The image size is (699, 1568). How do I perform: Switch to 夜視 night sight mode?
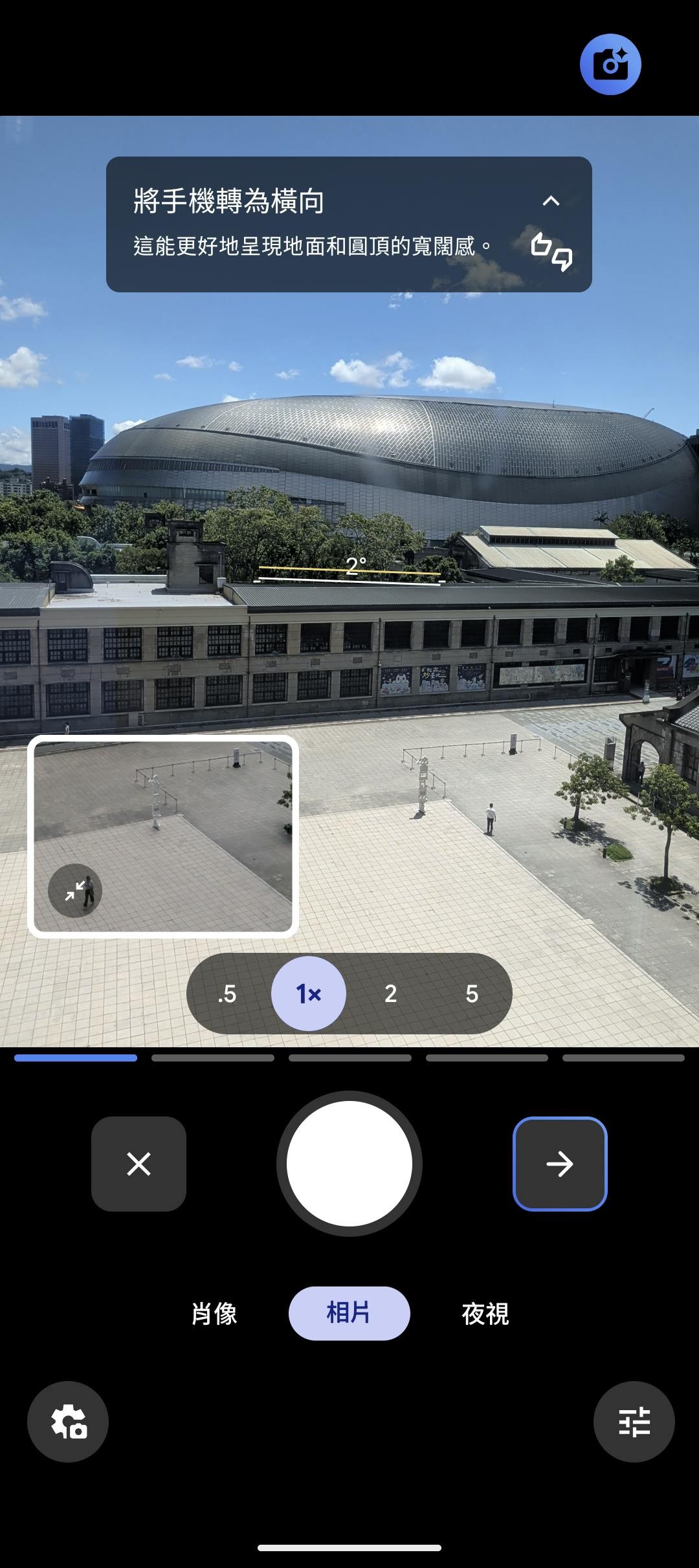[485, 1314]
